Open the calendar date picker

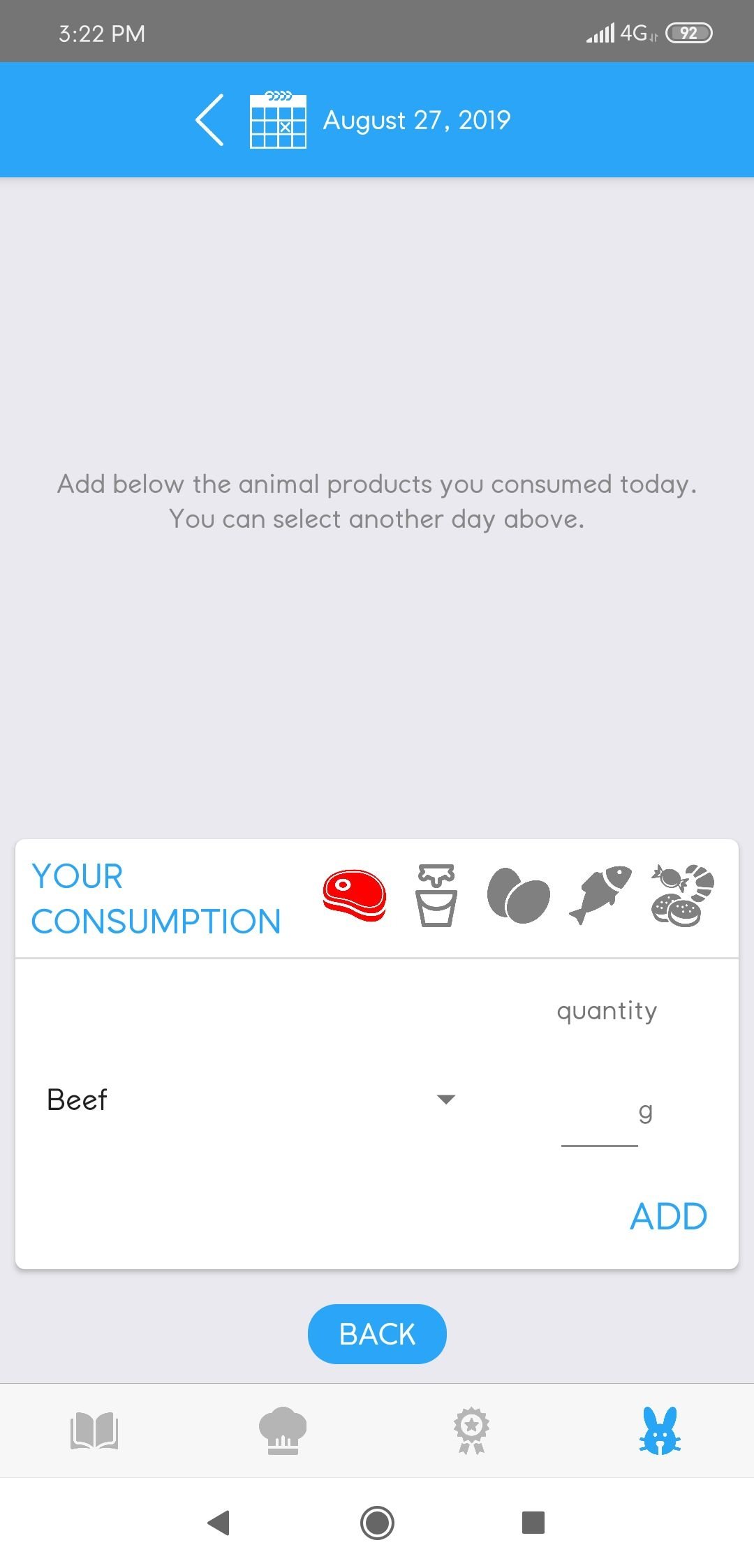278,120
